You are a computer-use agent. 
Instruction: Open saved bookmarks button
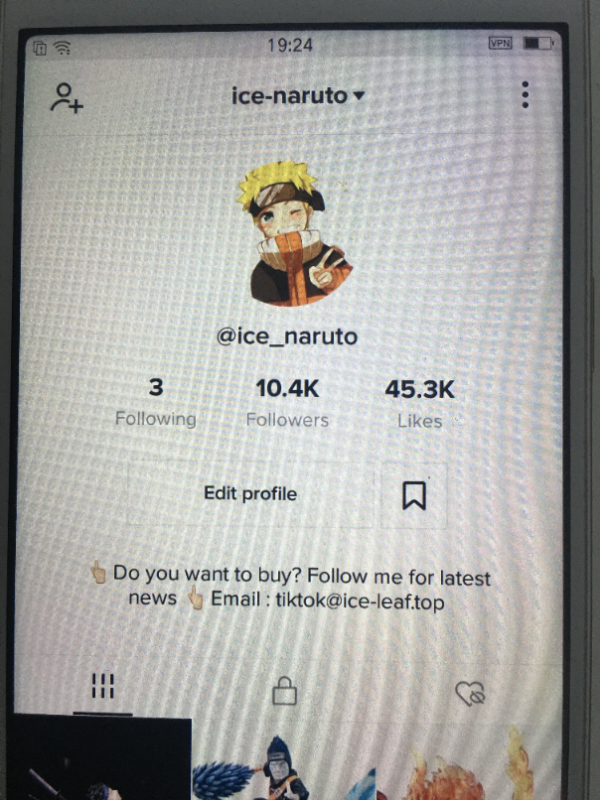(x=414, y=495)
